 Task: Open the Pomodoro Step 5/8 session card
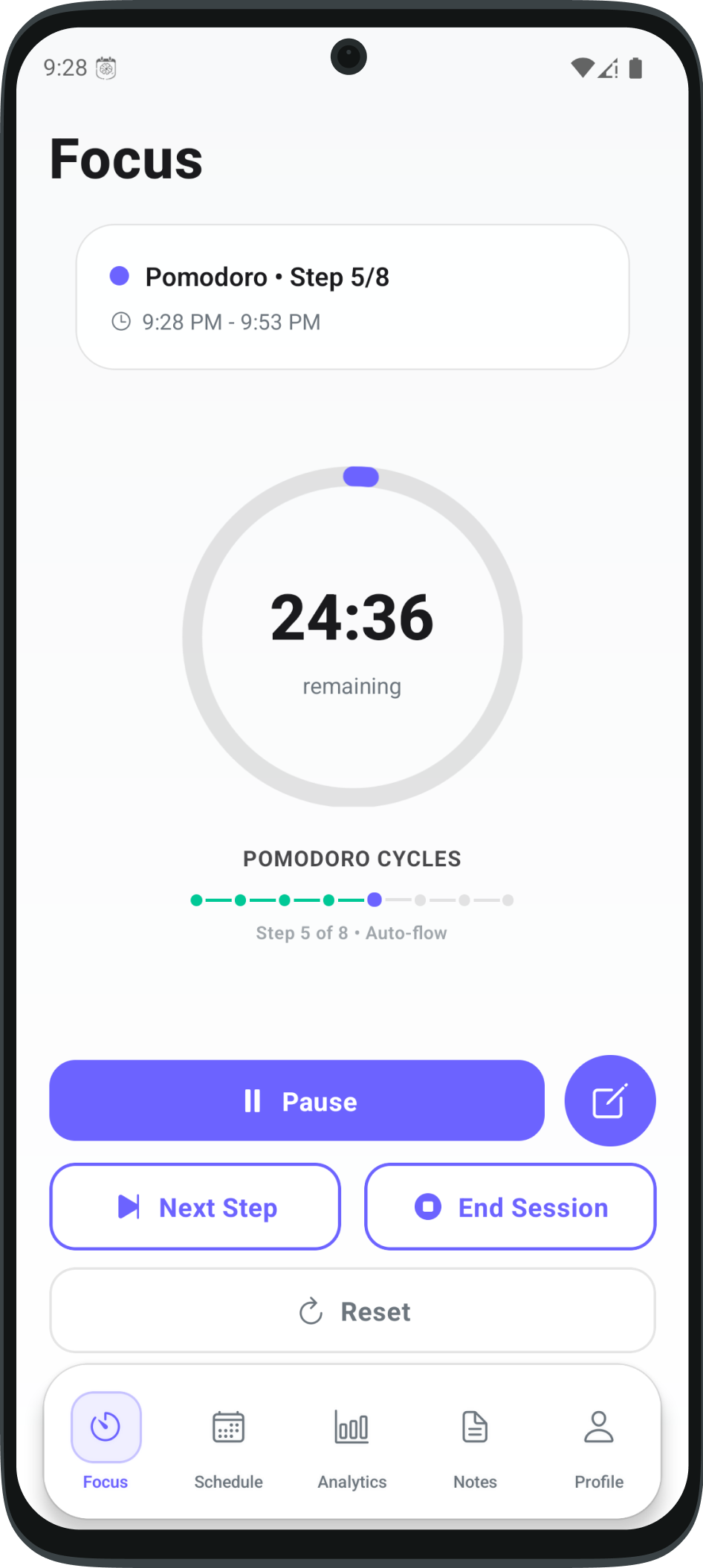(351, 295)
